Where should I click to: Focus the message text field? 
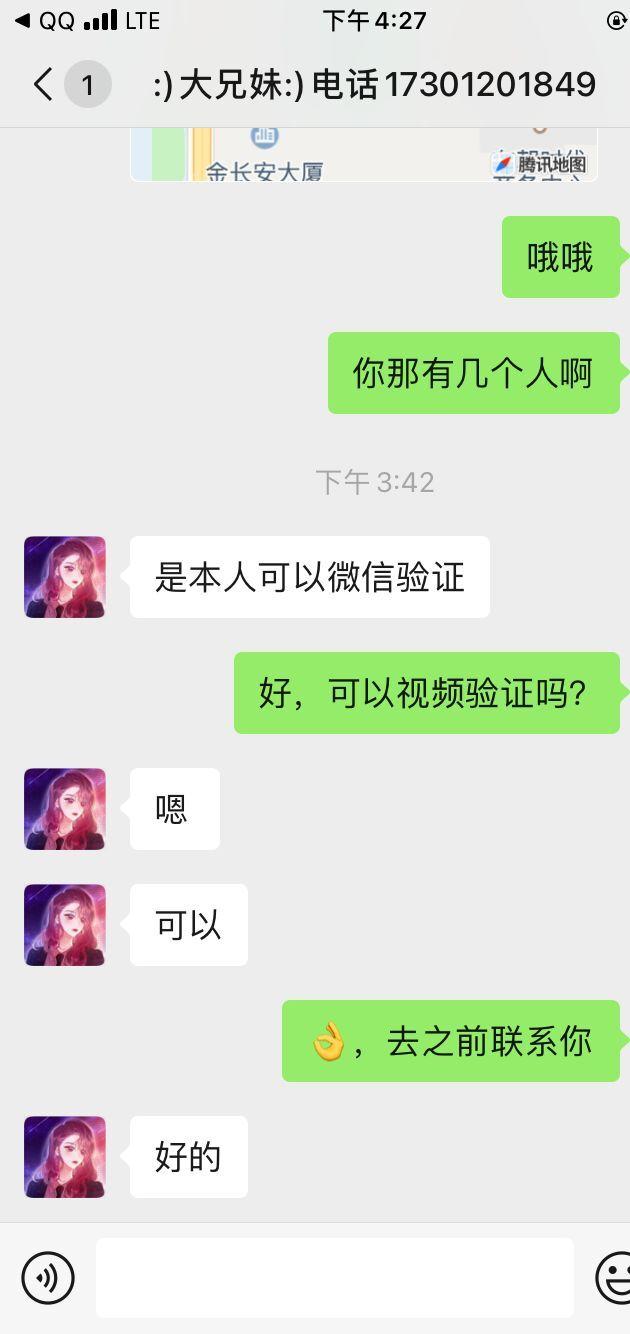pos(334,1277)
